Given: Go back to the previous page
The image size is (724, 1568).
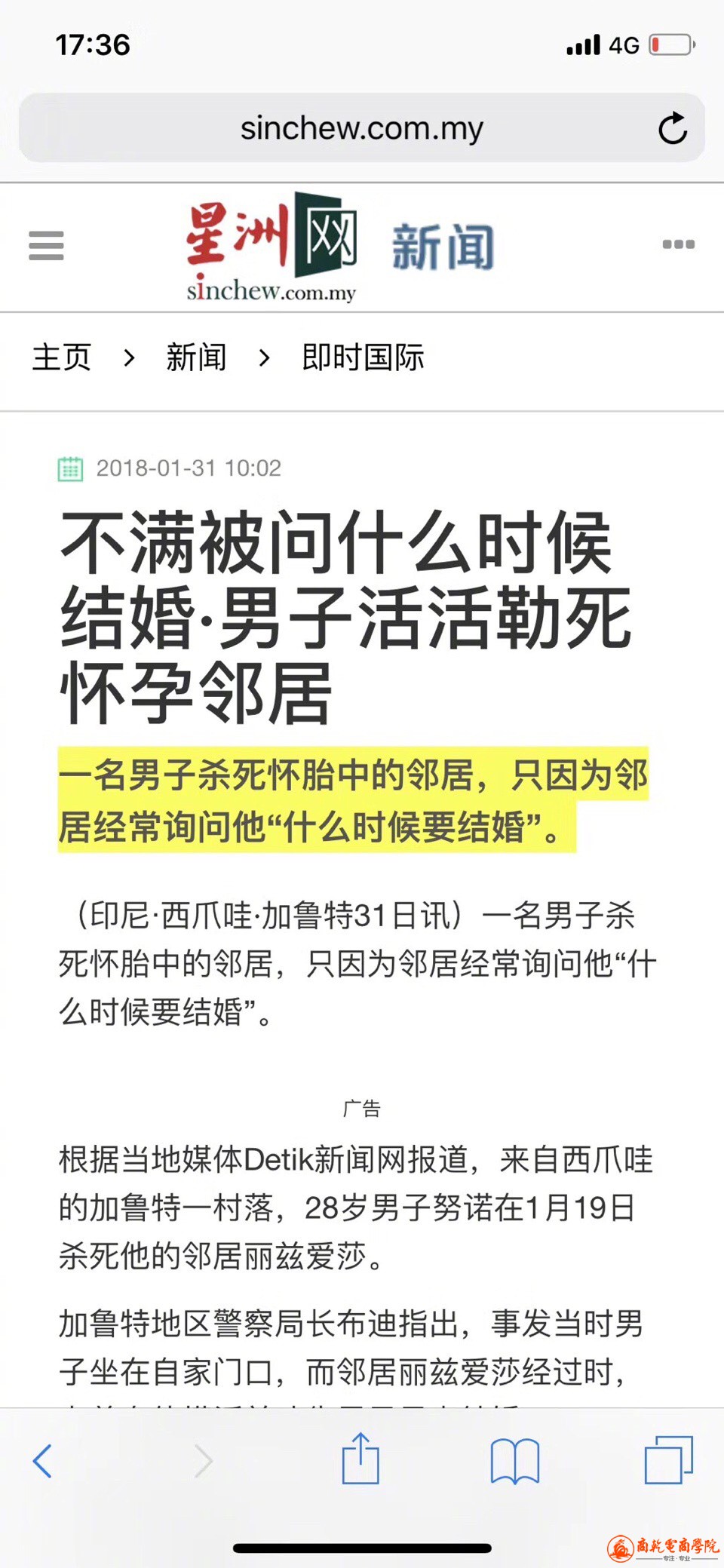Looking at the screenshot, I should [x=43, y=1461].
